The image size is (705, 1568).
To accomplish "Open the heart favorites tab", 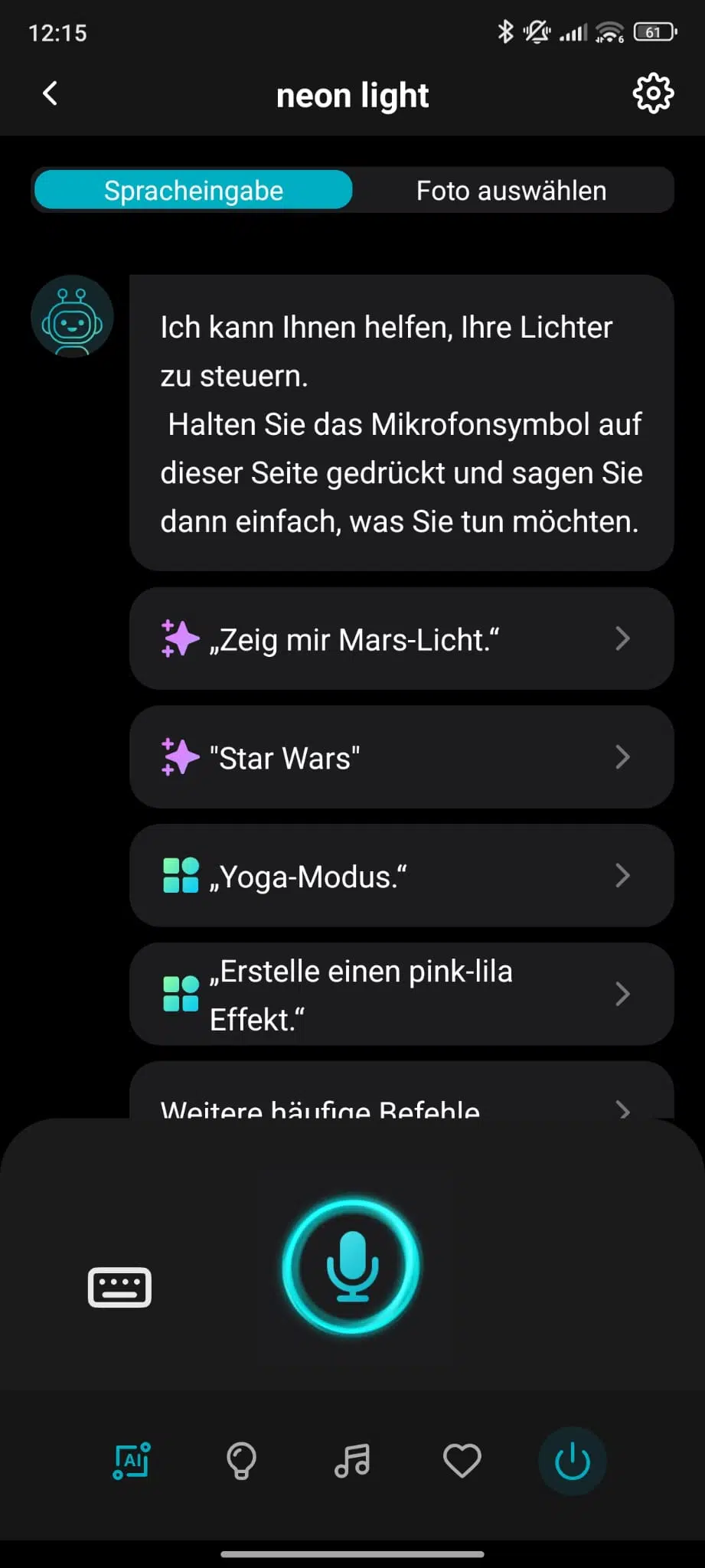I will click(462, 1461).
